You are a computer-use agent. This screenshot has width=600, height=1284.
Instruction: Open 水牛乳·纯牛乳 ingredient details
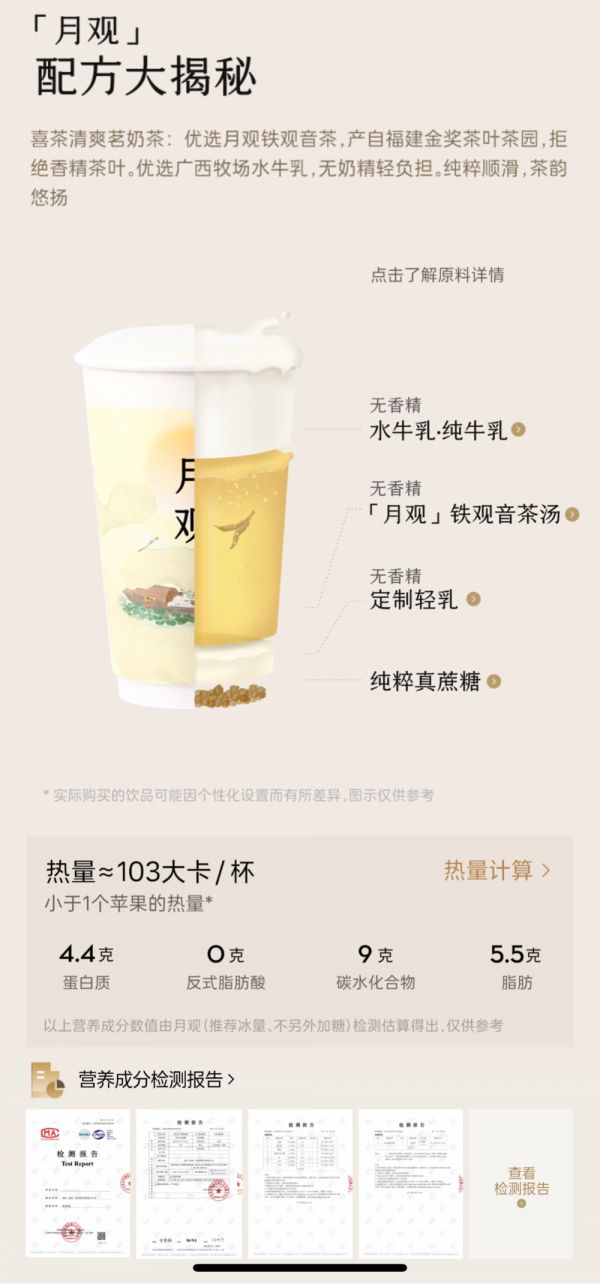coord(447,430)
